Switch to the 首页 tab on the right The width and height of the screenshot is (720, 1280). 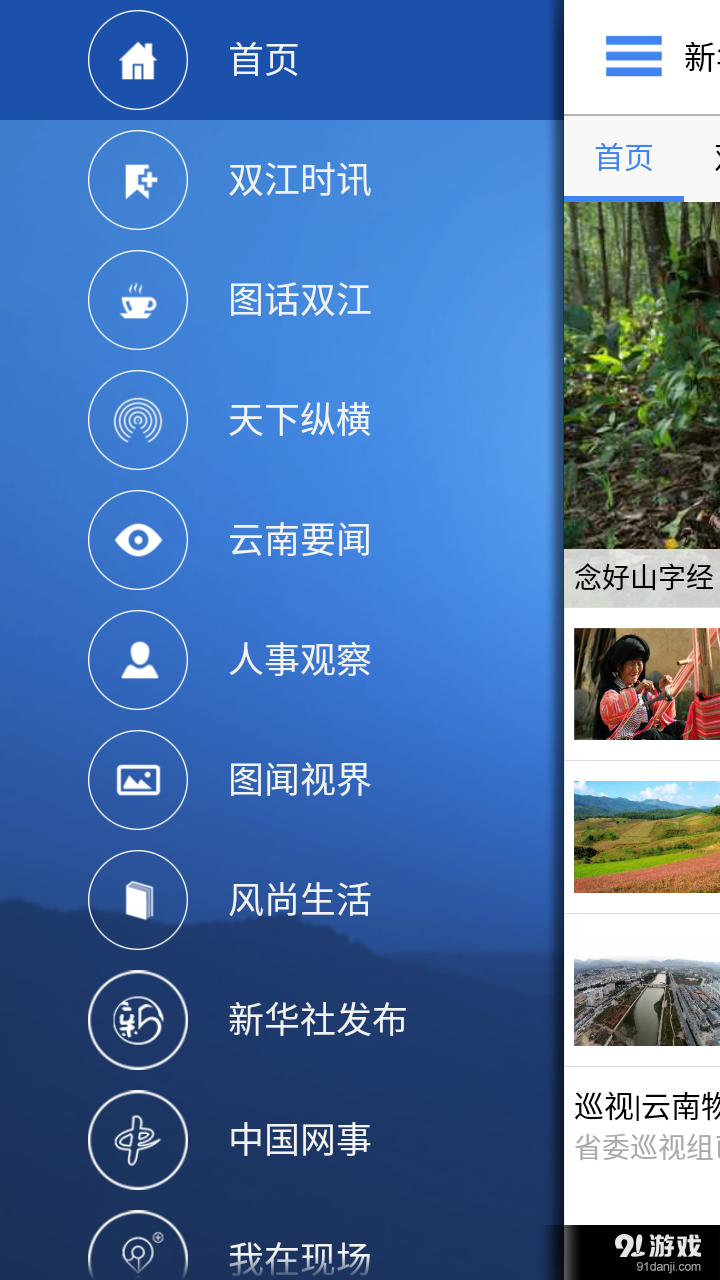[x=624, y=158]
